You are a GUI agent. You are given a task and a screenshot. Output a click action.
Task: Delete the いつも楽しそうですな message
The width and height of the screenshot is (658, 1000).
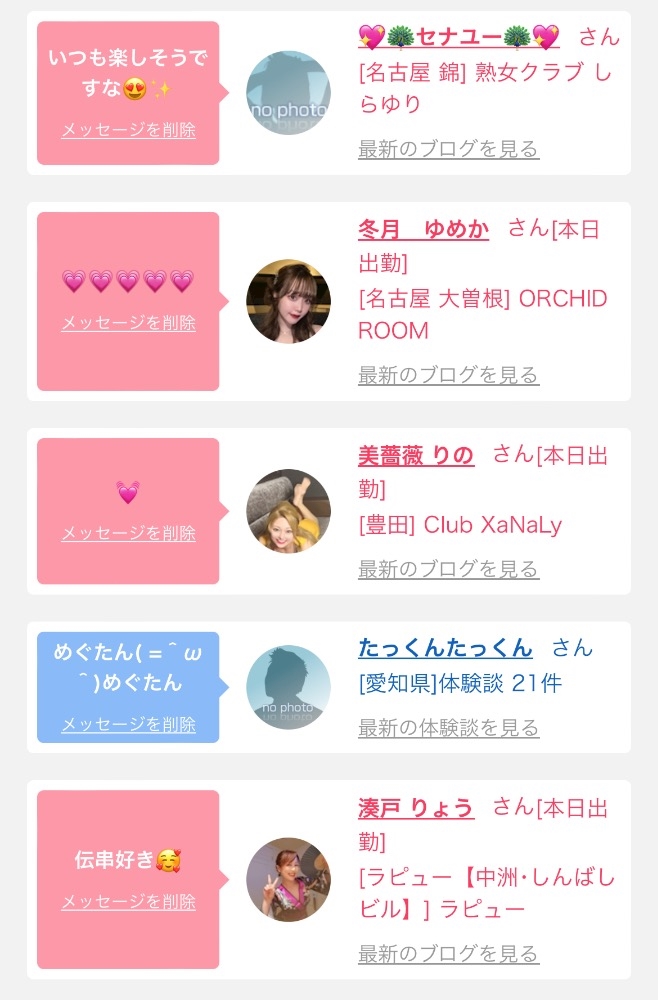[128, 130]
